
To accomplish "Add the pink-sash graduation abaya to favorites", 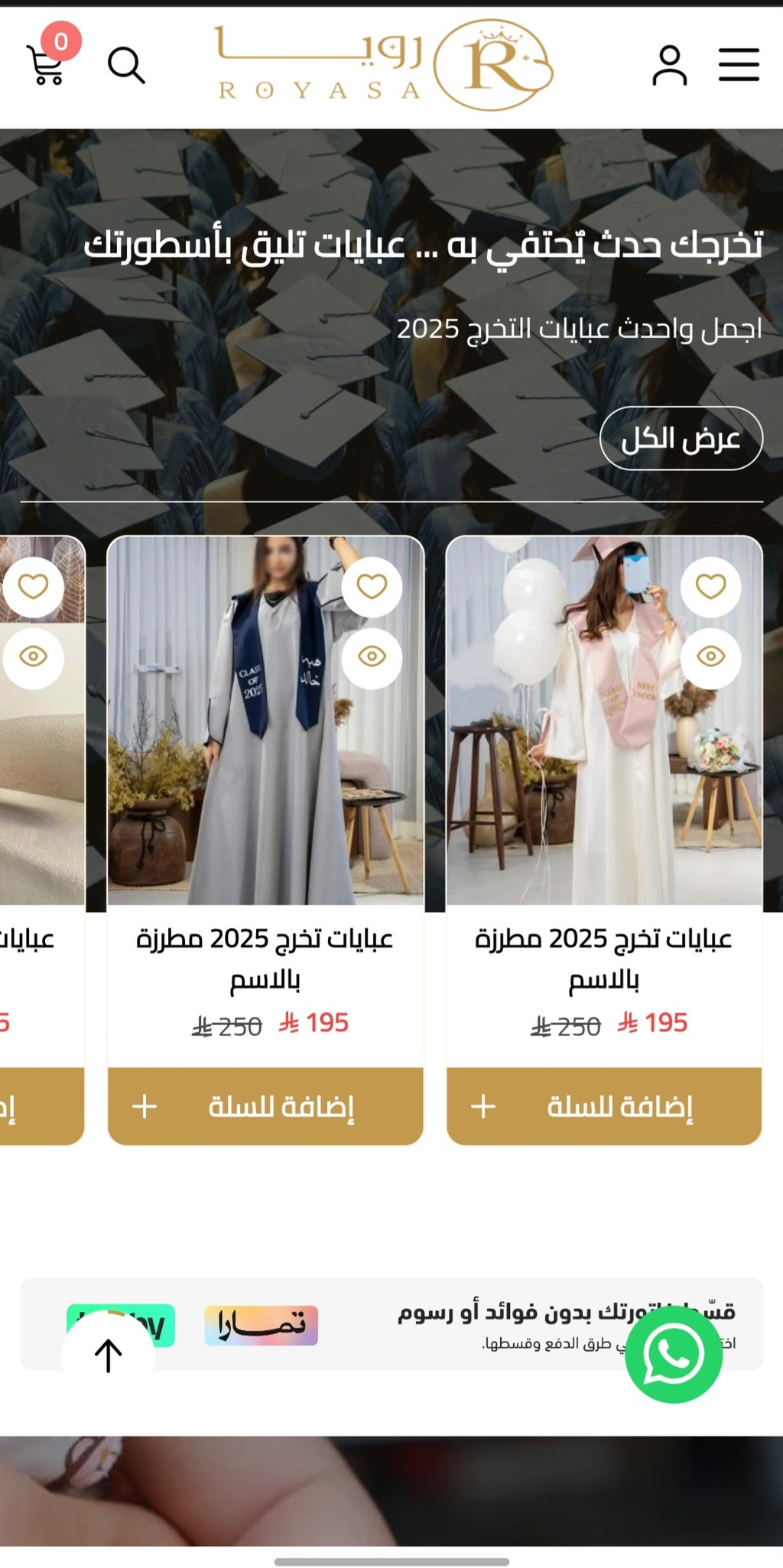I will click(710, 586).
